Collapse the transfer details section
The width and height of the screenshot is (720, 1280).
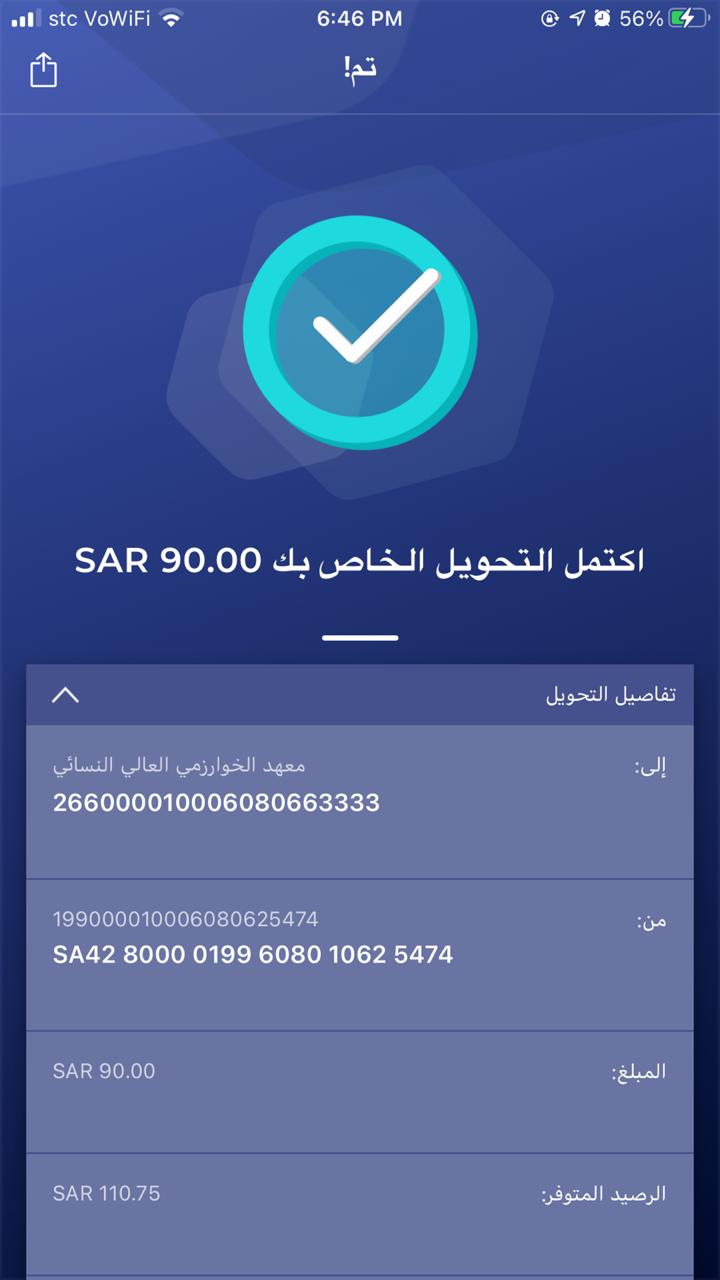(65, 695)
